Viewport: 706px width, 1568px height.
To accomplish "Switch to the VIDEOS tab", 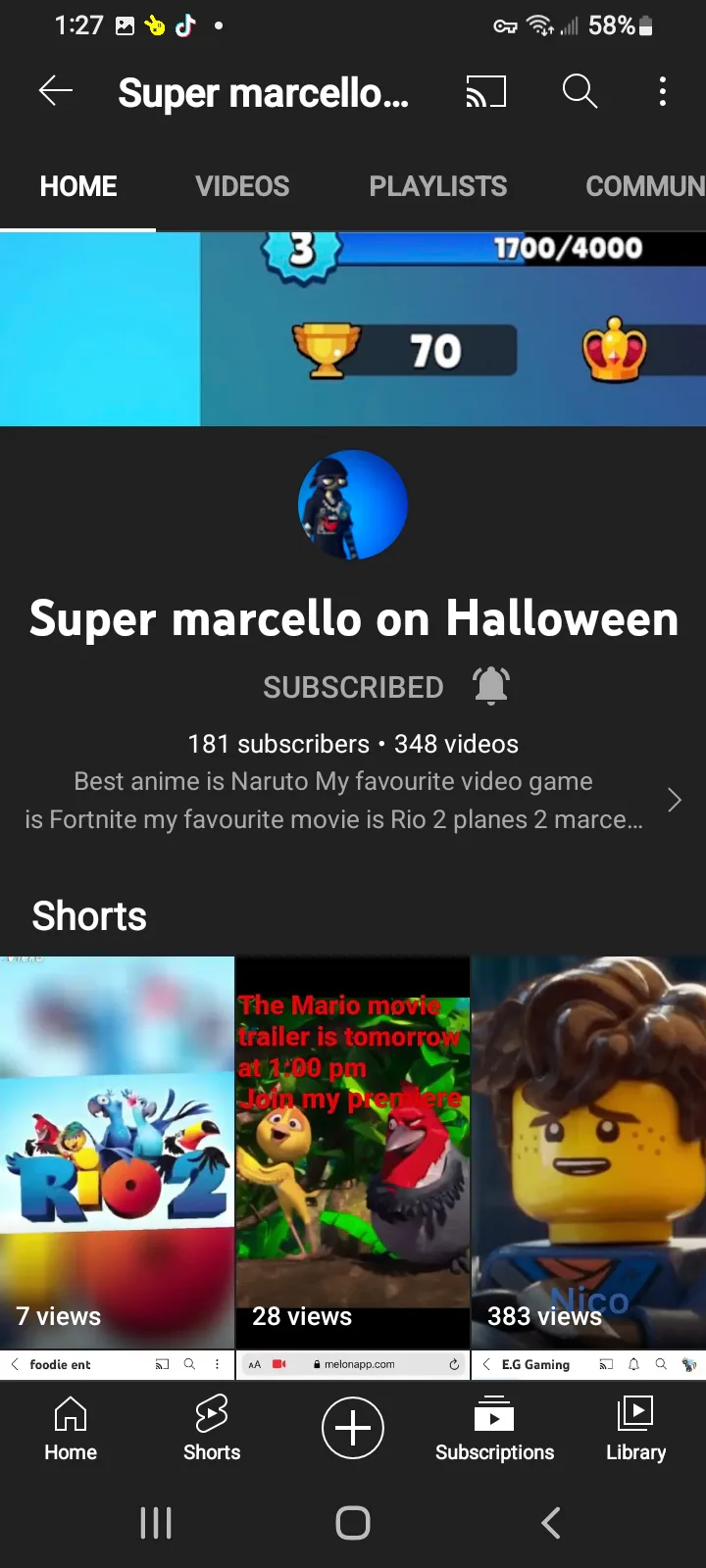I will click(242, 186).
